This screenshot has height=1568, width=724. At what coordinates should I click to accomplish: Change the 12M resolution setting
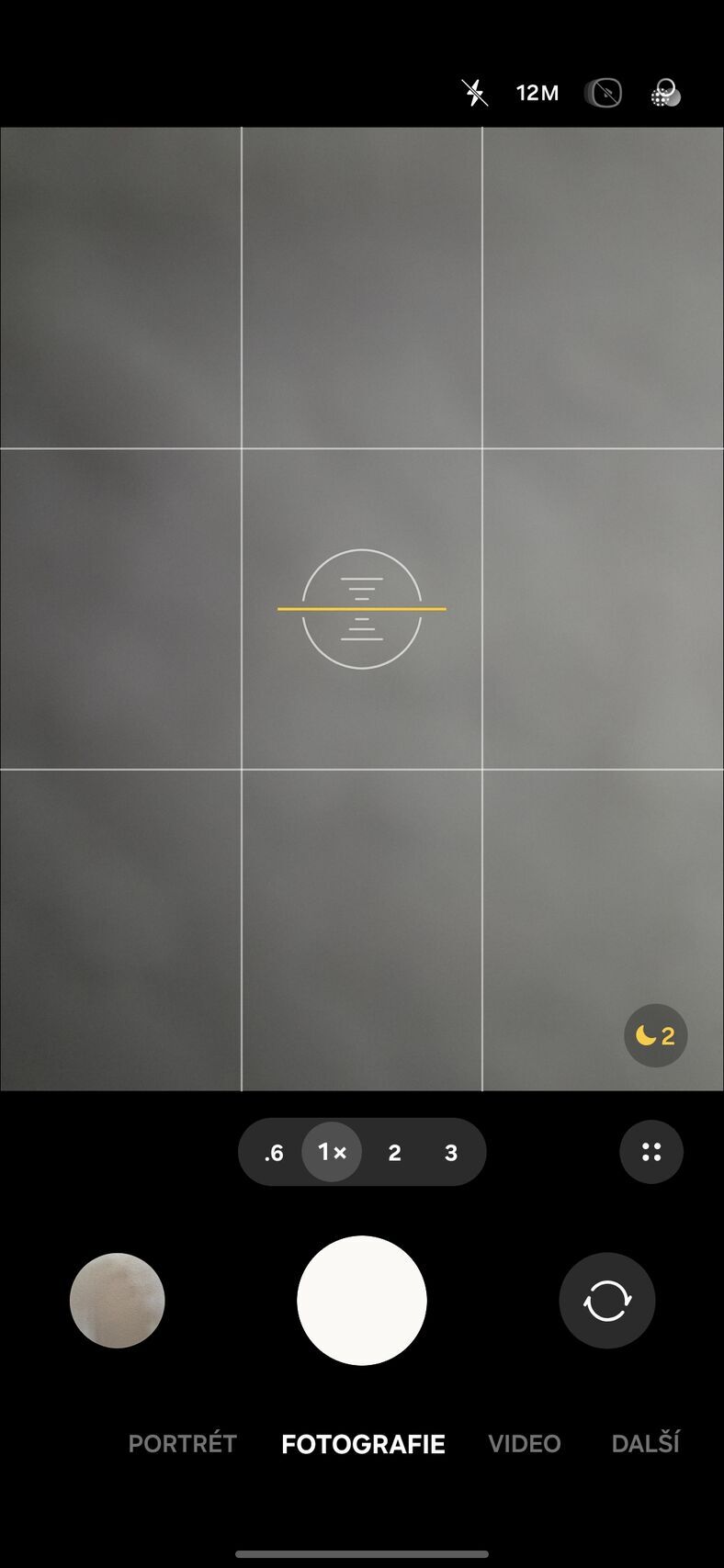(x=537, y=93)
